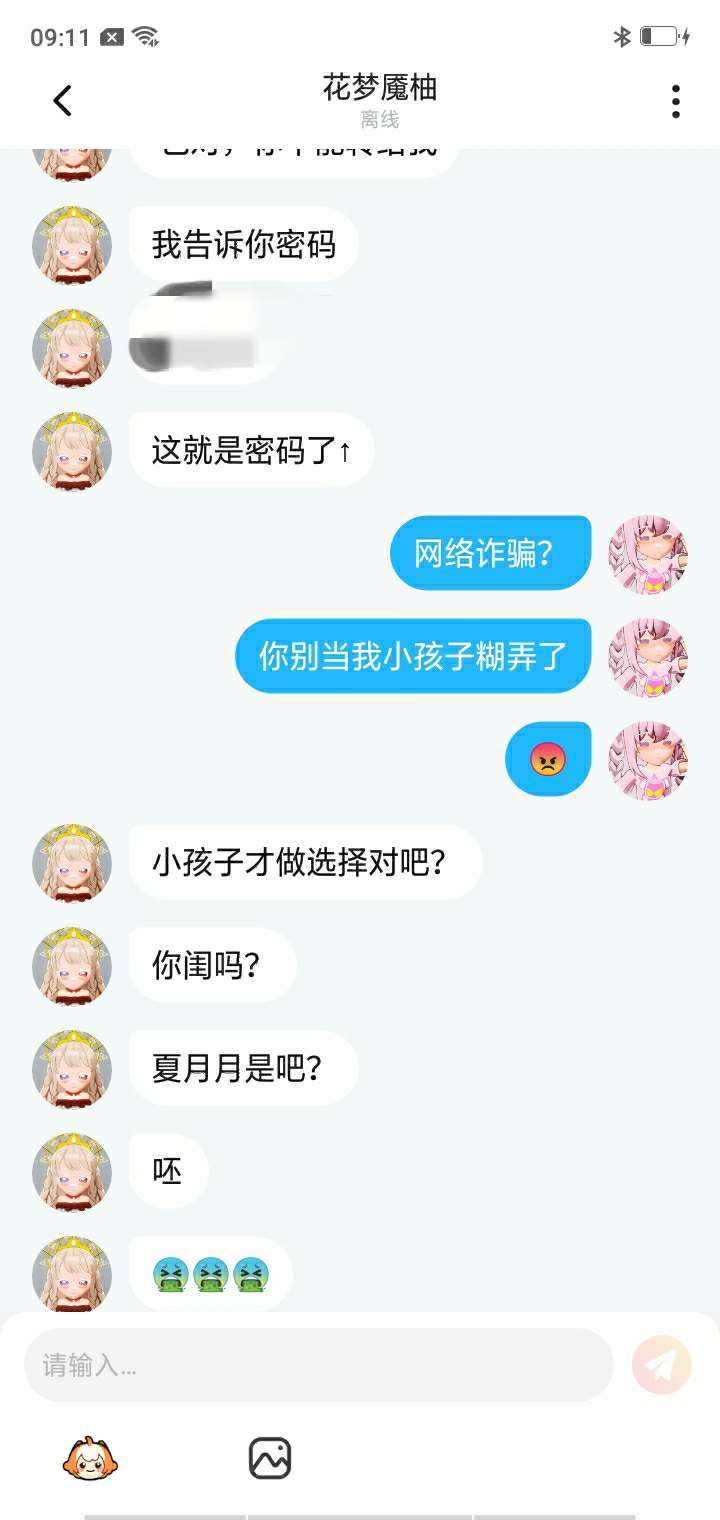This screenshot has width=720, height=1520.
Task: Tap the 请输入 message input field
Action: tap(318, 1365)
